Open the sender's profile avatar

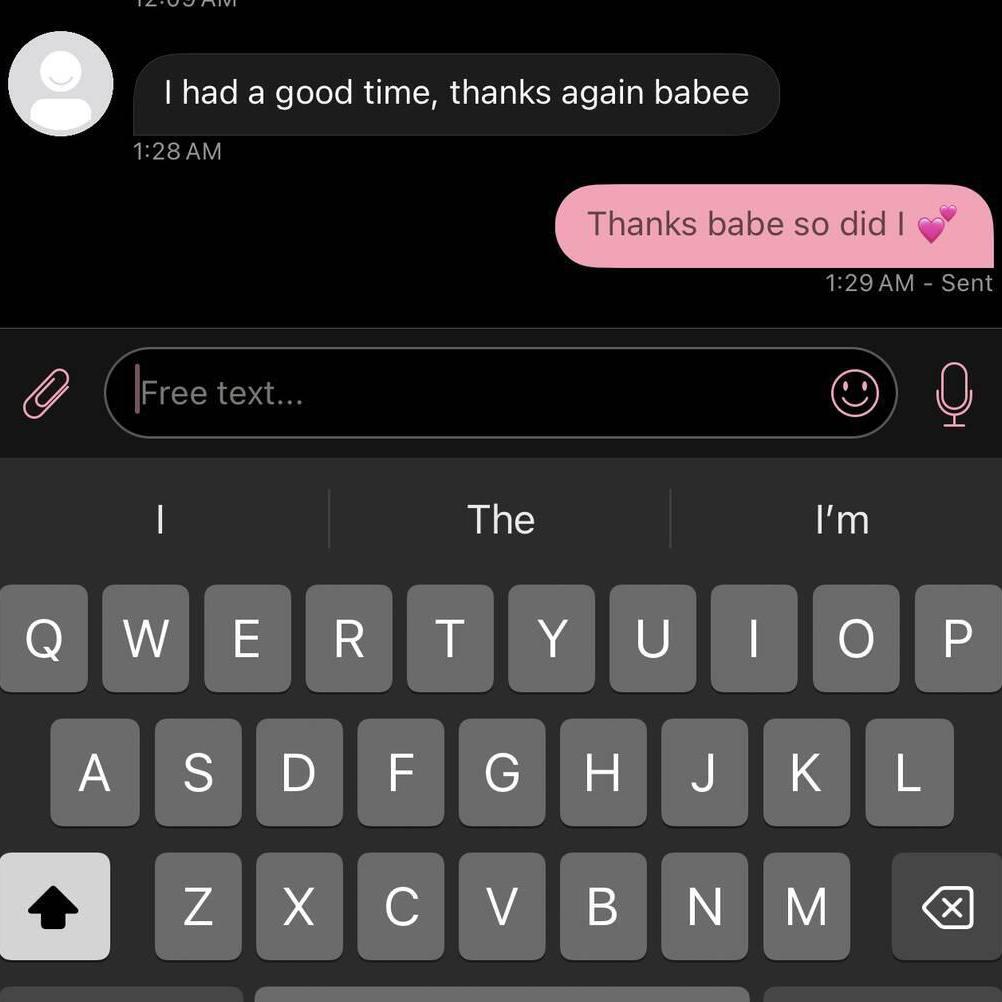[x=60, y=84]
